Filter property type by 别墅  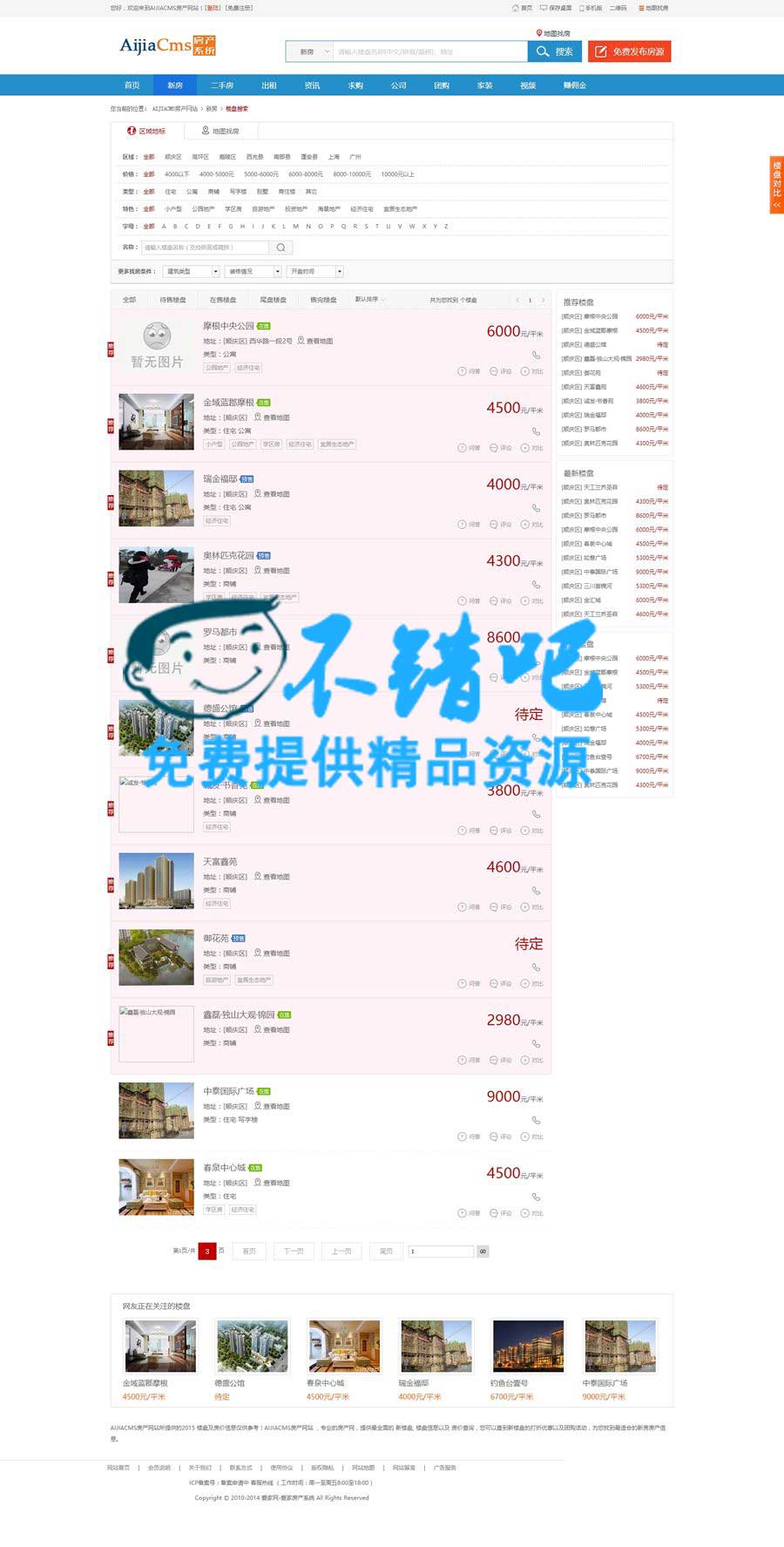pos(262,192)
